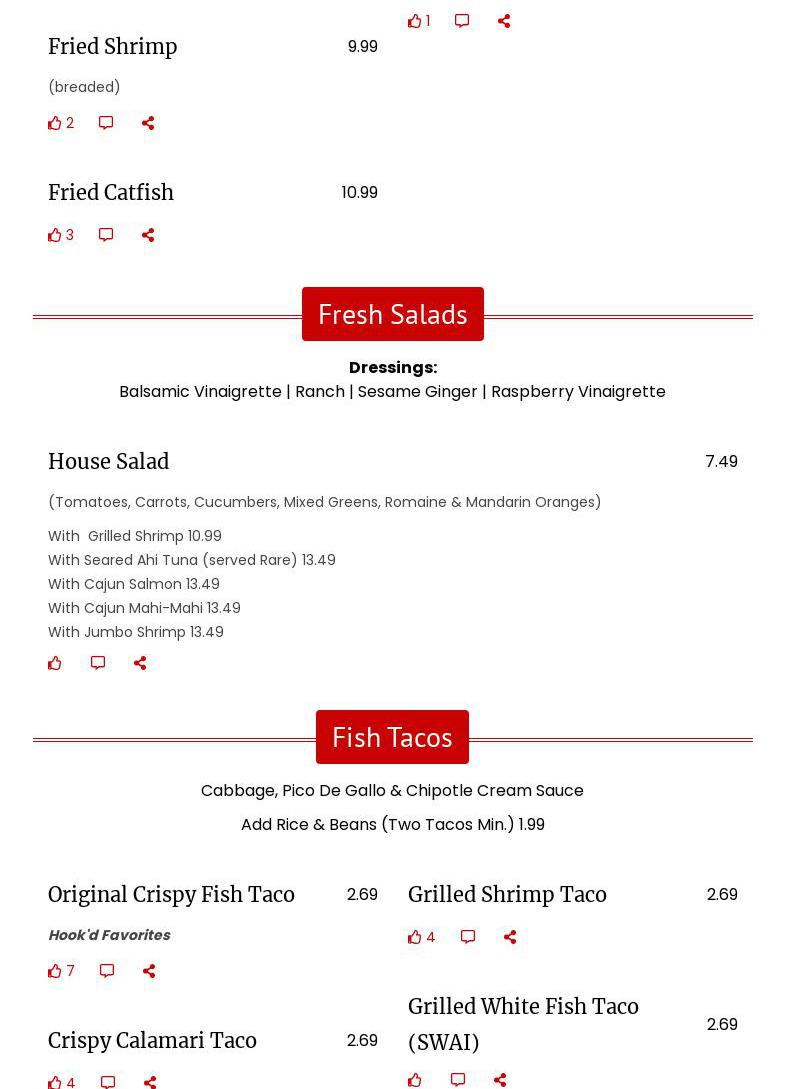Share the Grilled Shrimp Taco
This screenshot has width=785, height=1089.
point(510,937)
